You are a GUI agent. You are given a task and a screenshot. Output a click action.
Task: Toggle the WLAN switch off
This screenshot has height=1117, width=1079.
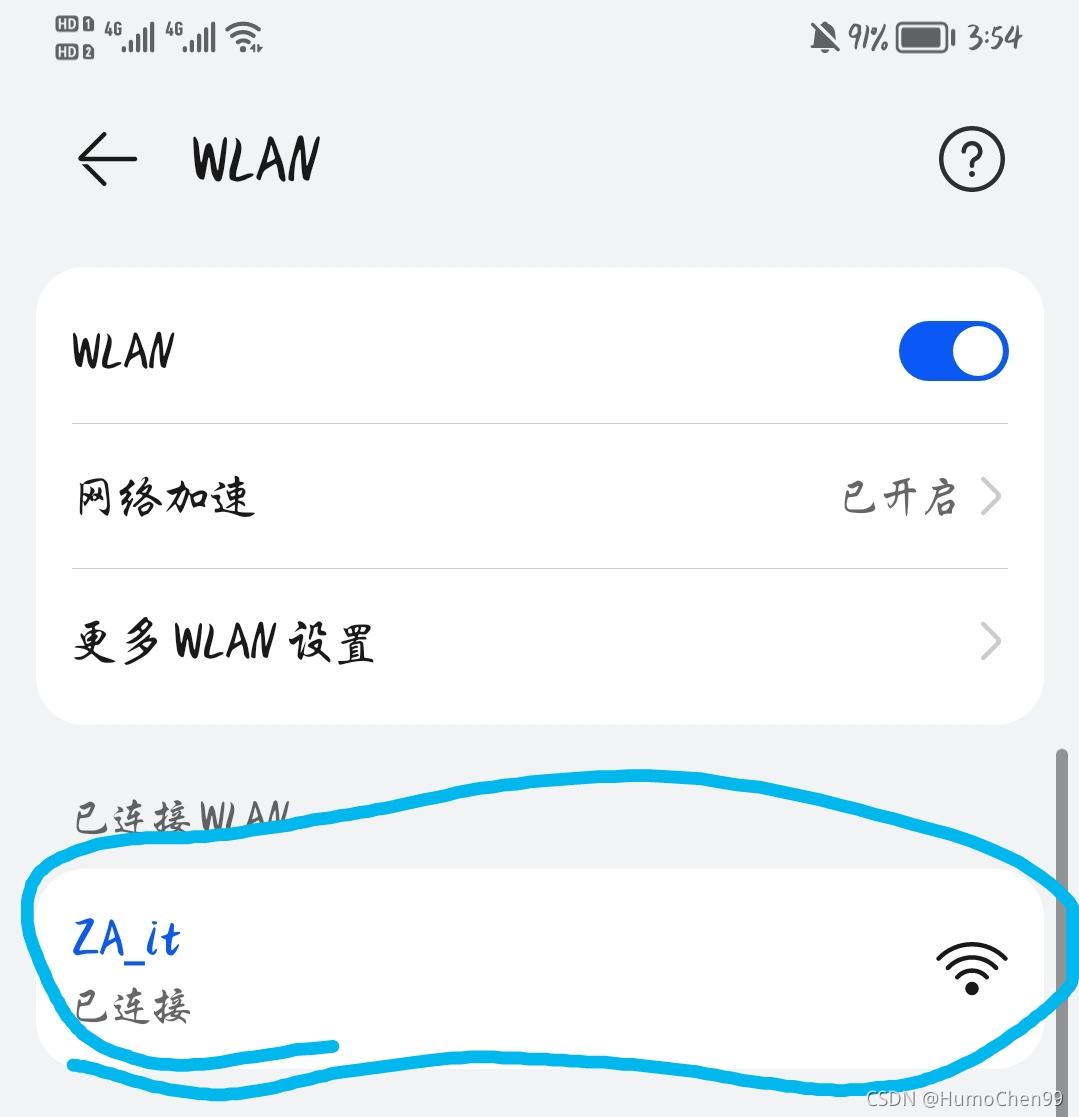click(953, 351)
